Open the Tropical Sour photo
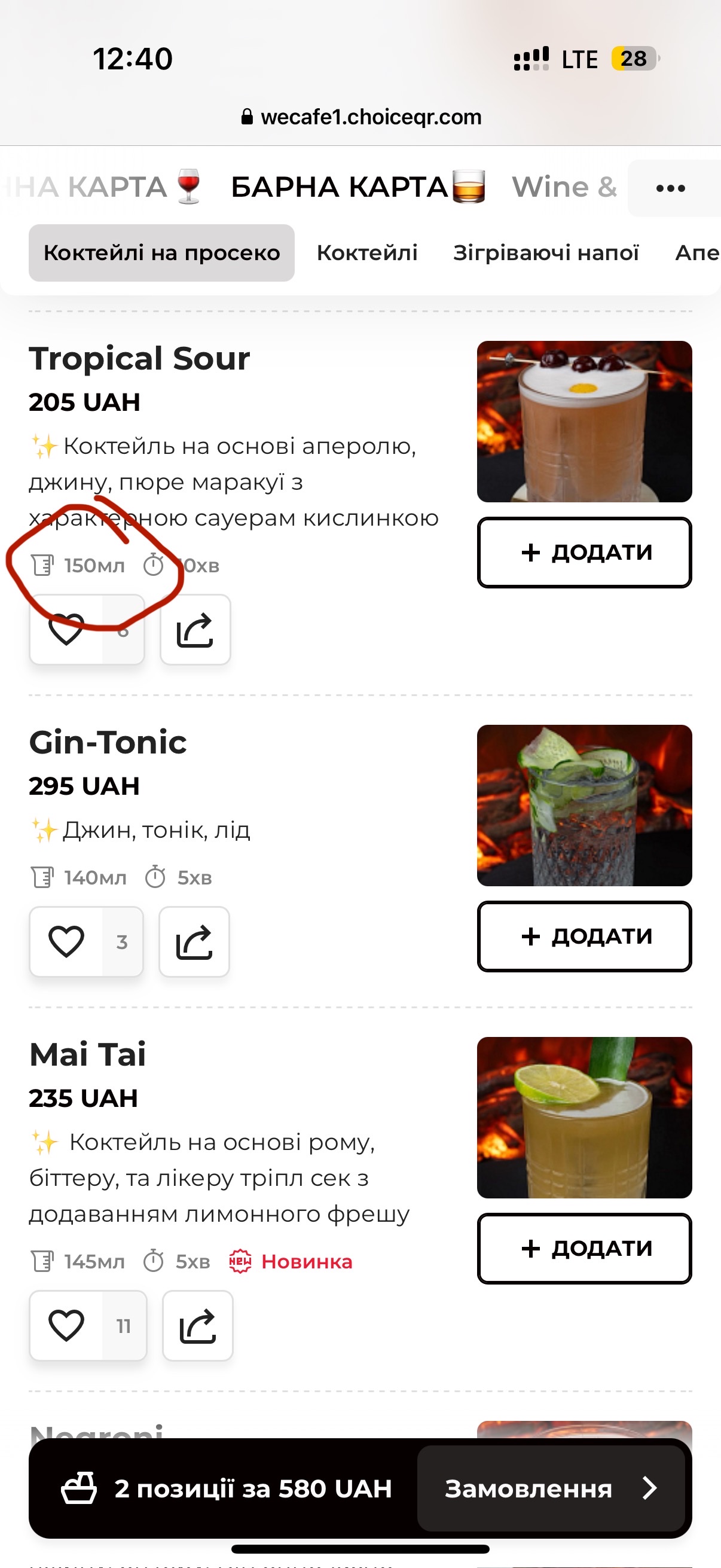 (x=585, y=421)
